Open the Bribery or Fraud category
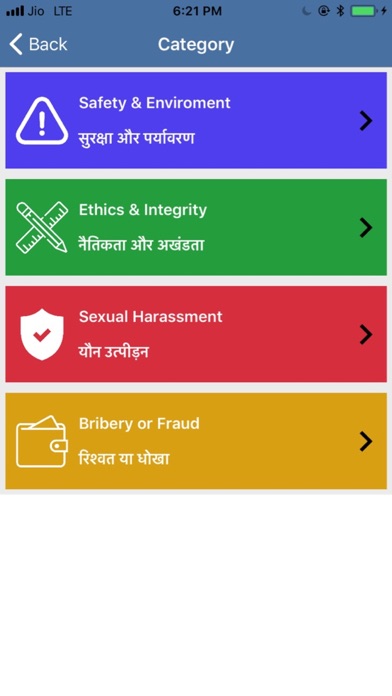This screenshot has width=392, height=696. click(196, 441)
